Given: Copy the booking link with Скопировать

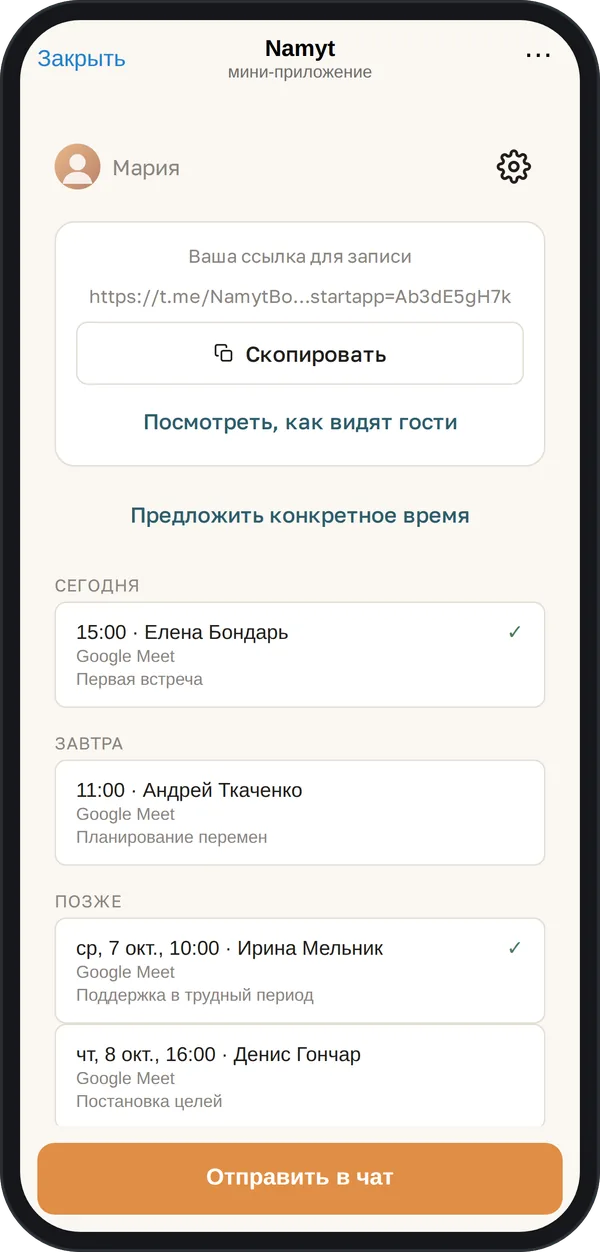Looking at the screenshot, I should [x=300, y=353].
